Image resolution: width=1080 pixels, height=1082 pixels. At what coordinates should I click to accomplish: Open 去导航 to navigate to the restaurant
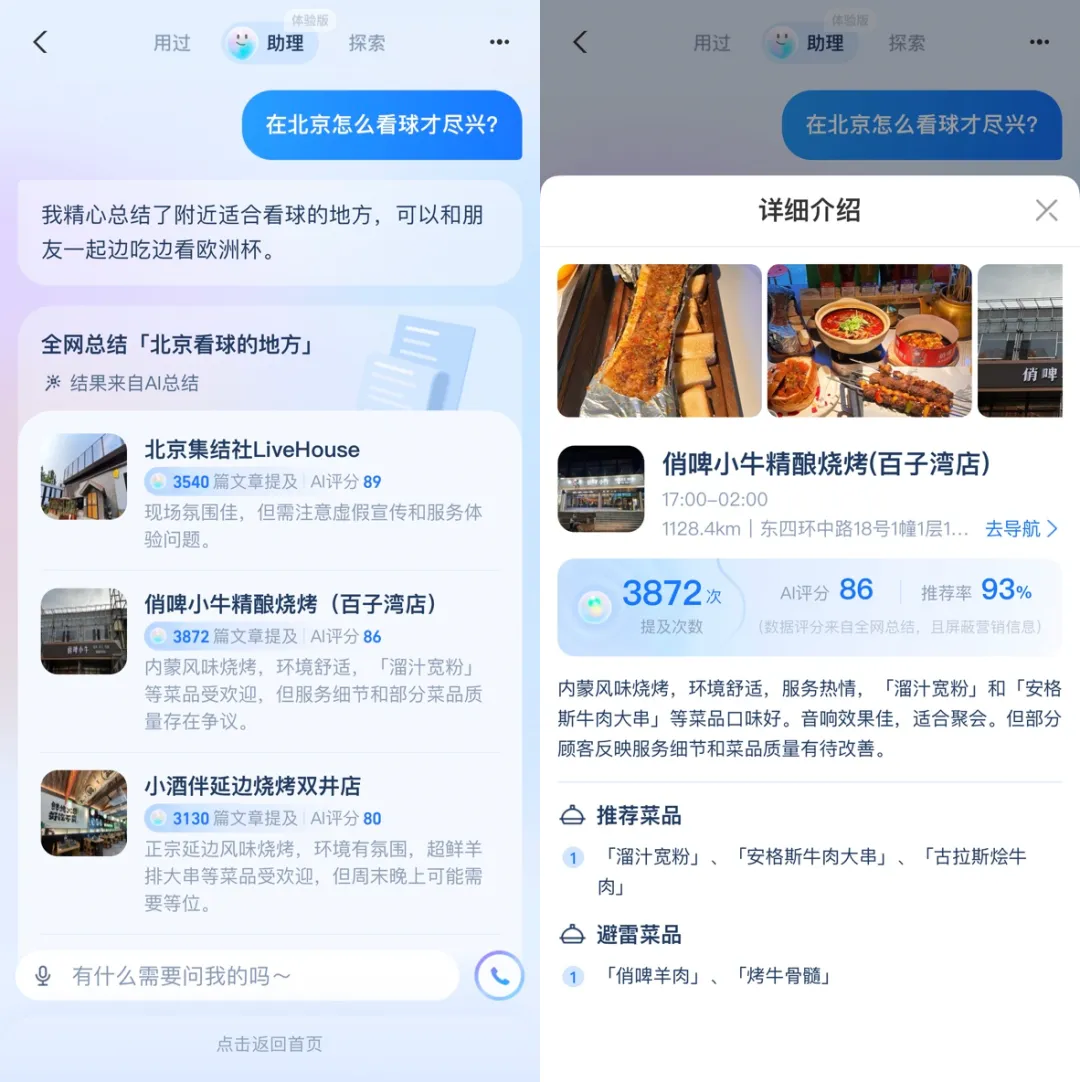click(1021, 529)
